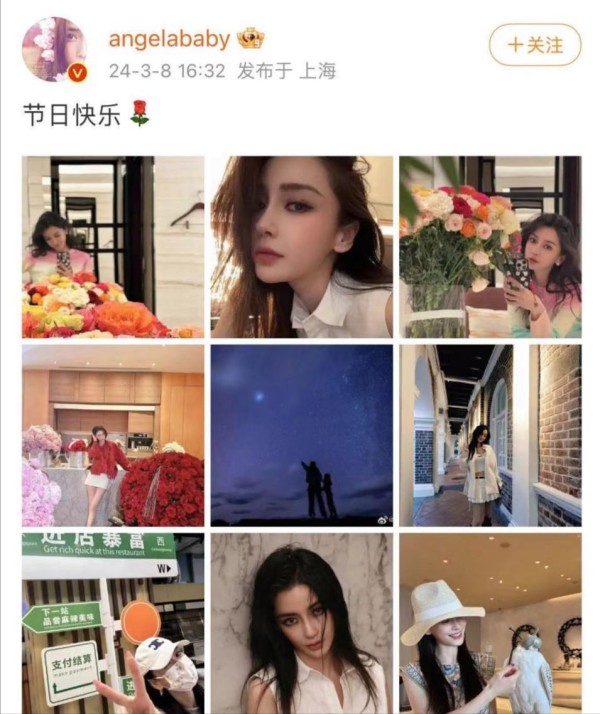View the portrait against marble wall
Viewport: 600px width, 714px height.
(x=301, y=622)
